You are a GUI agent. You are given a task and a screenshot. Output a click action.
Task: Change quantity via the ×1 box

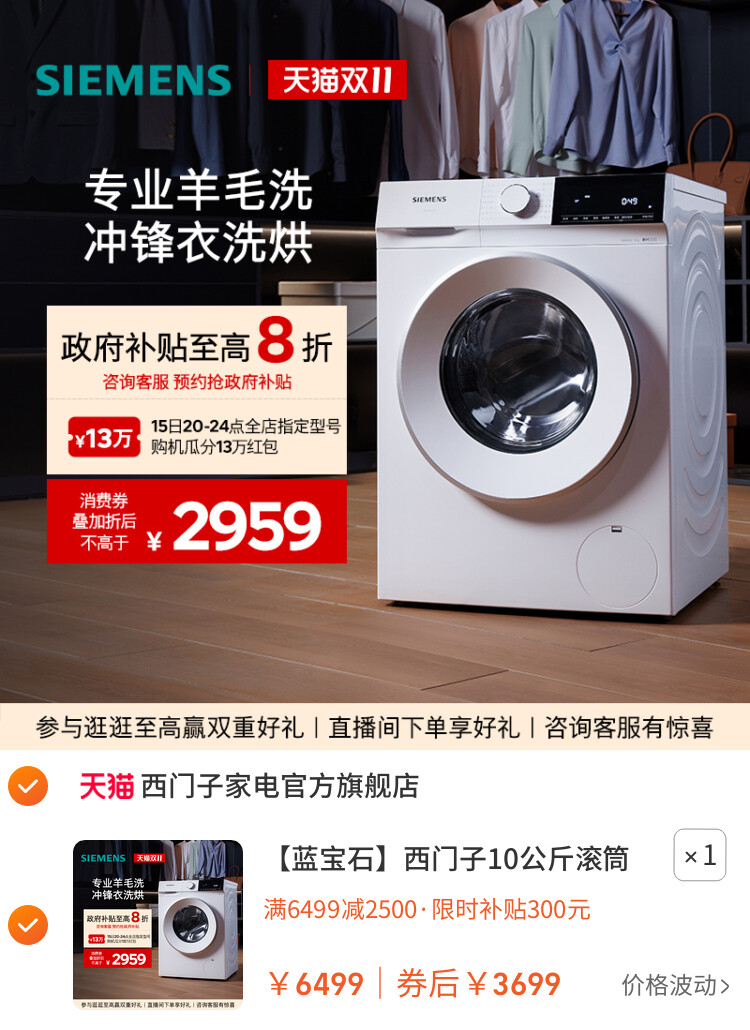tap(699, 856)
